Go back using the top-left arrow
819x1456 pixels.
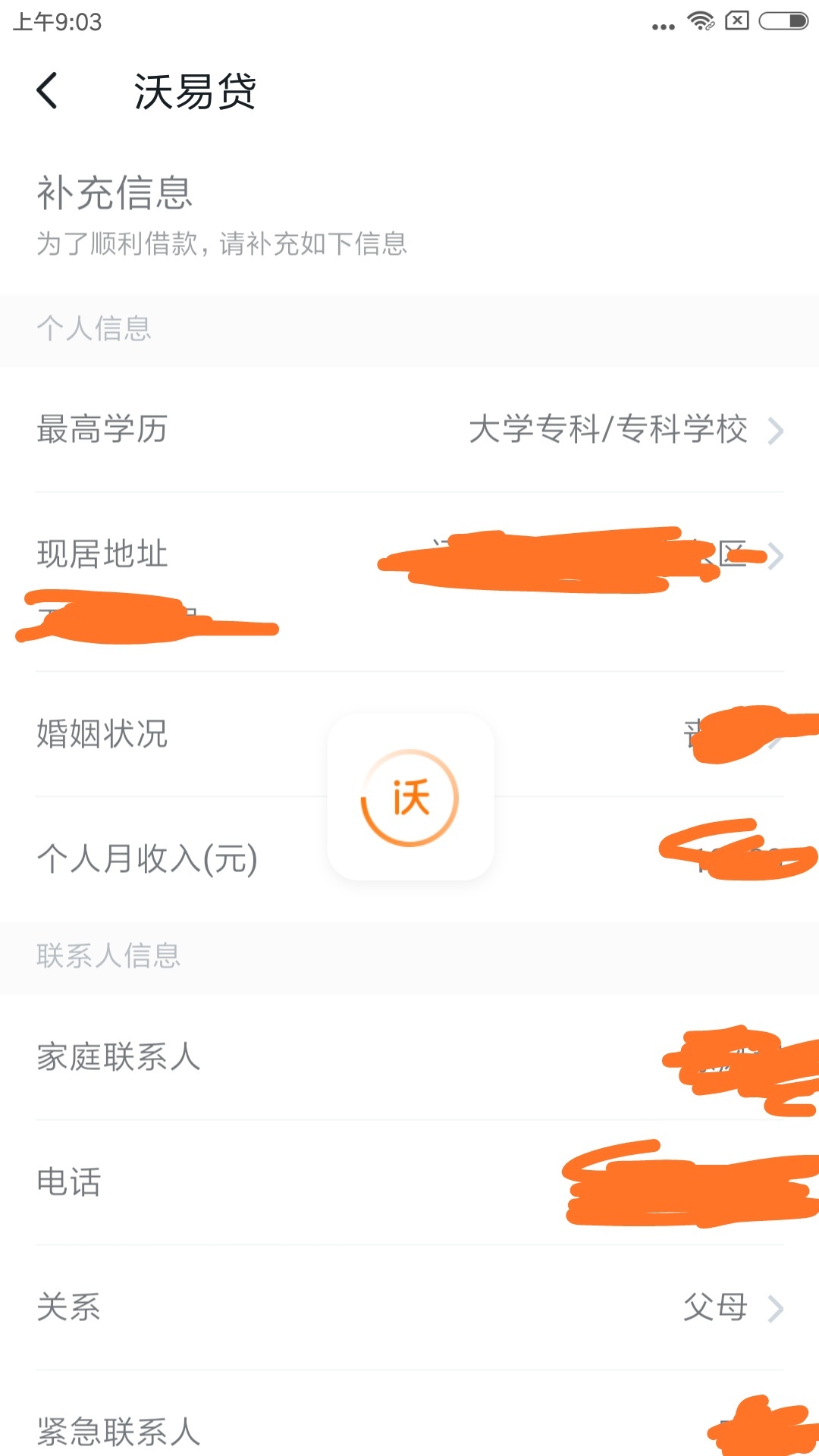click(x=47, y=91)
